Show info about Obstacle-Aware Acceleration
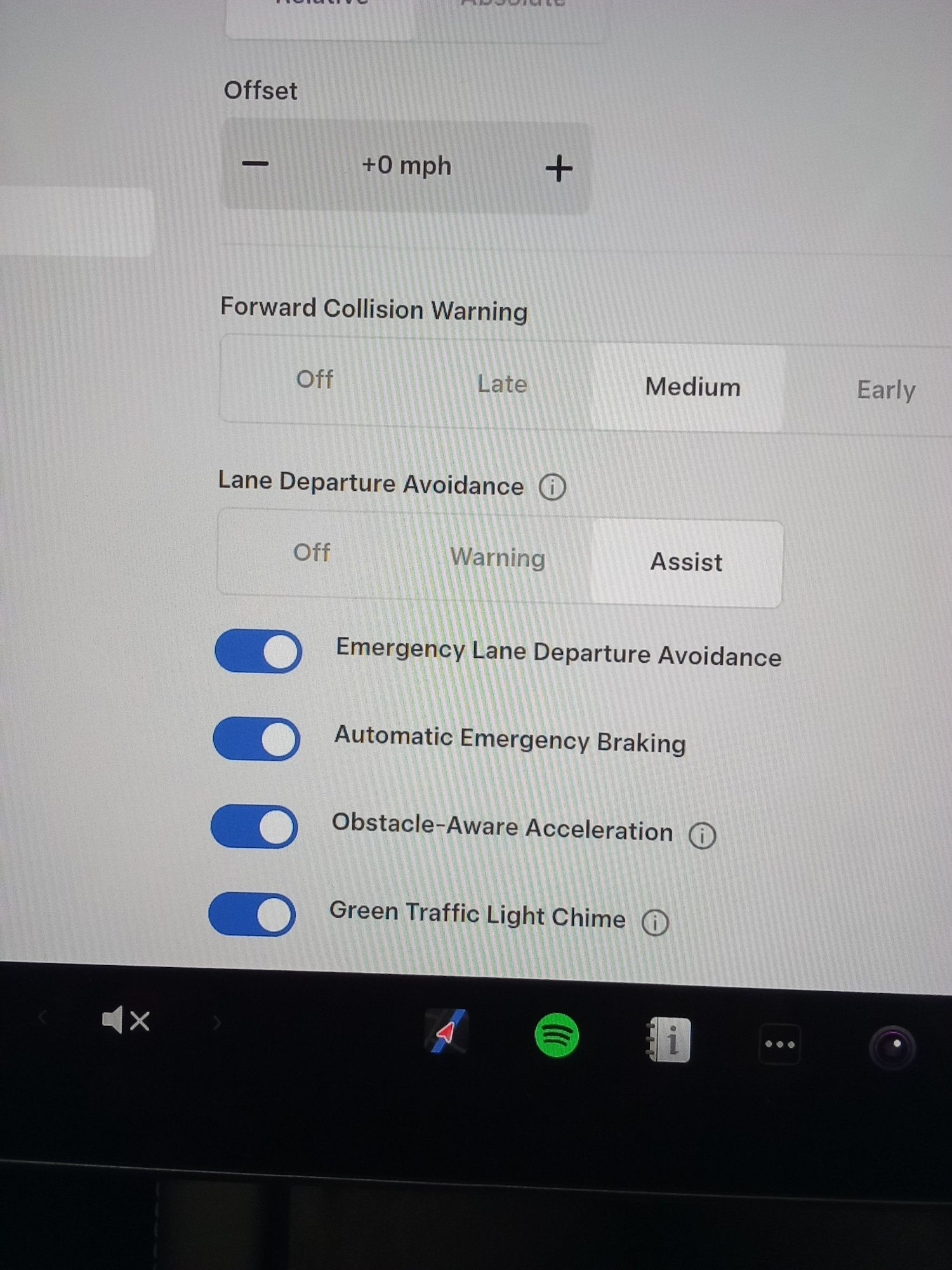This screenshot has width=952, height=1270. coord(702,836)
